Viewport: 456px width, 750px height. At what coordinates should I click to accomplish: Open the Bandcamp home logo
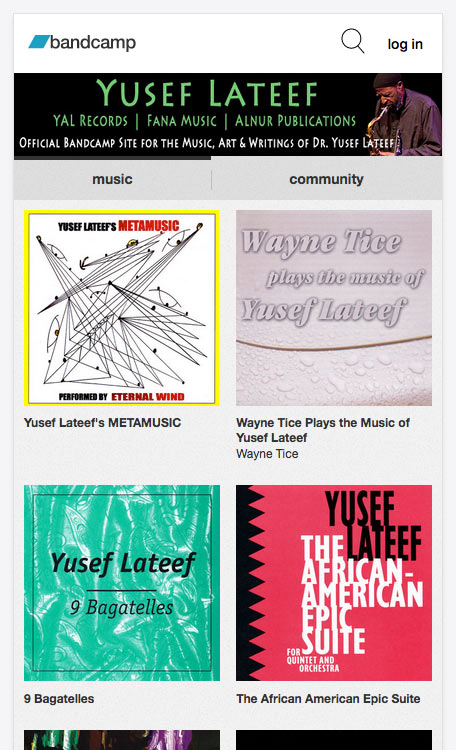pyautogui.click(x=82, y=43)
